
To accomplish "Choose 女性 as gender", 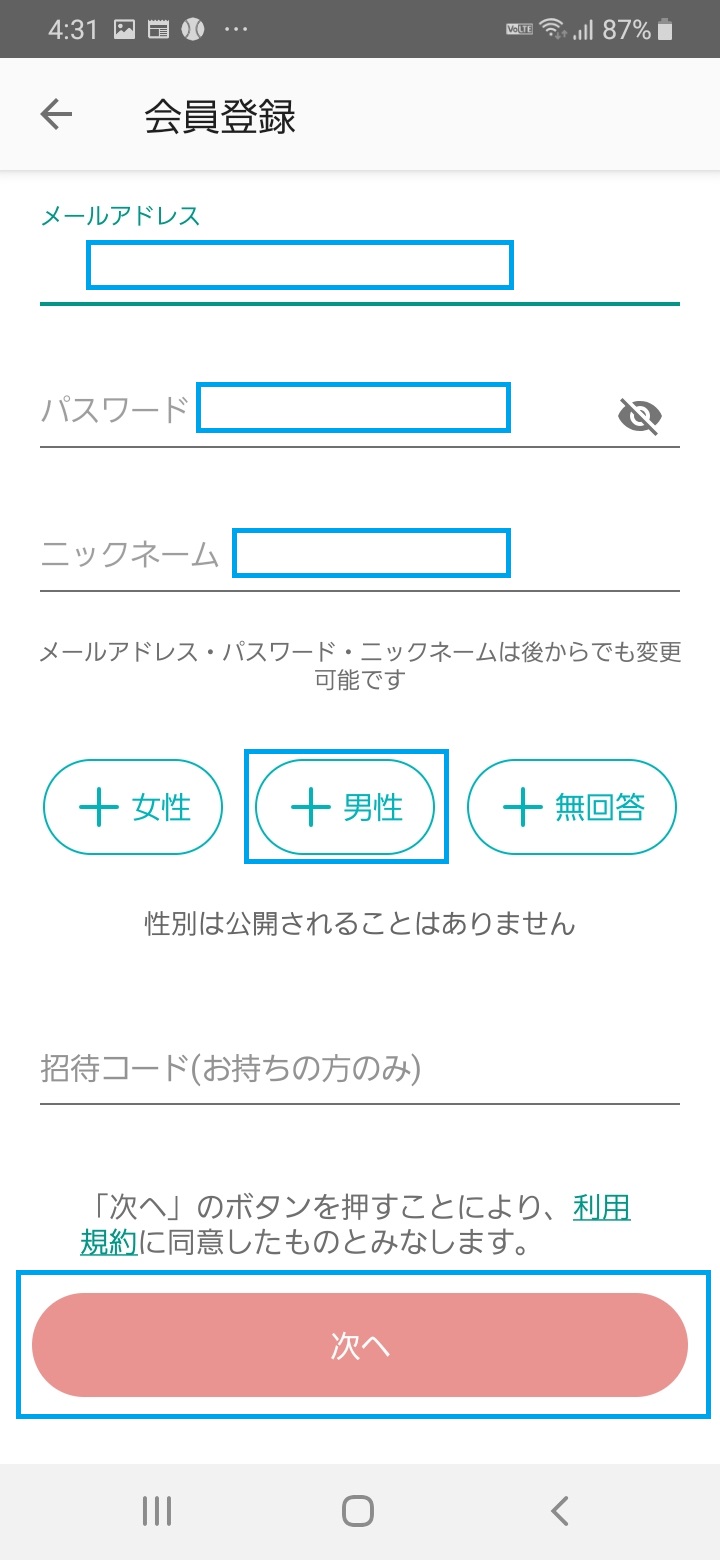I will tap(132, 807).
